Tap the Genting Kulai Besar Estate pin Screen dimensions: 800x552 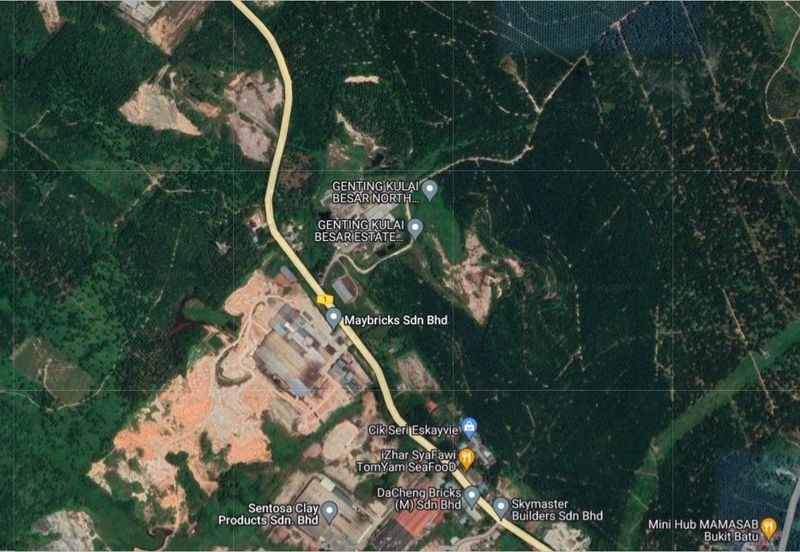[x=415, y=228]
